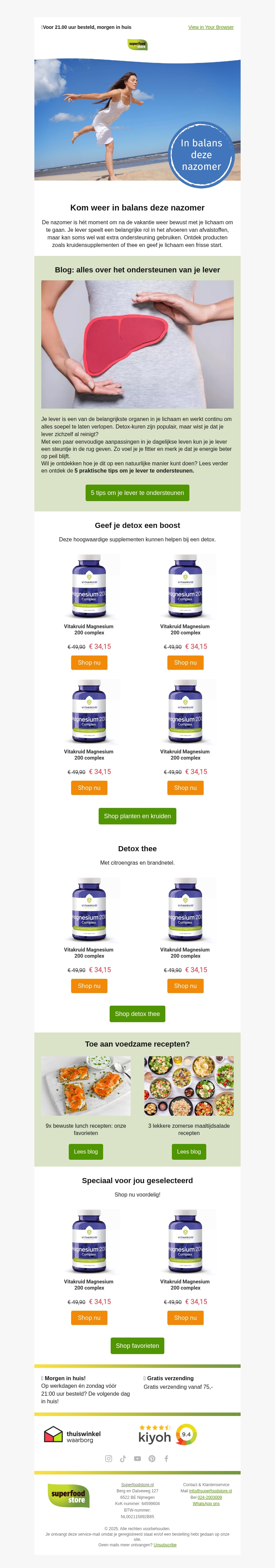Tap the Shop detox thee button
This screenshot has height=1568, width=275.
pos(137,1014)
